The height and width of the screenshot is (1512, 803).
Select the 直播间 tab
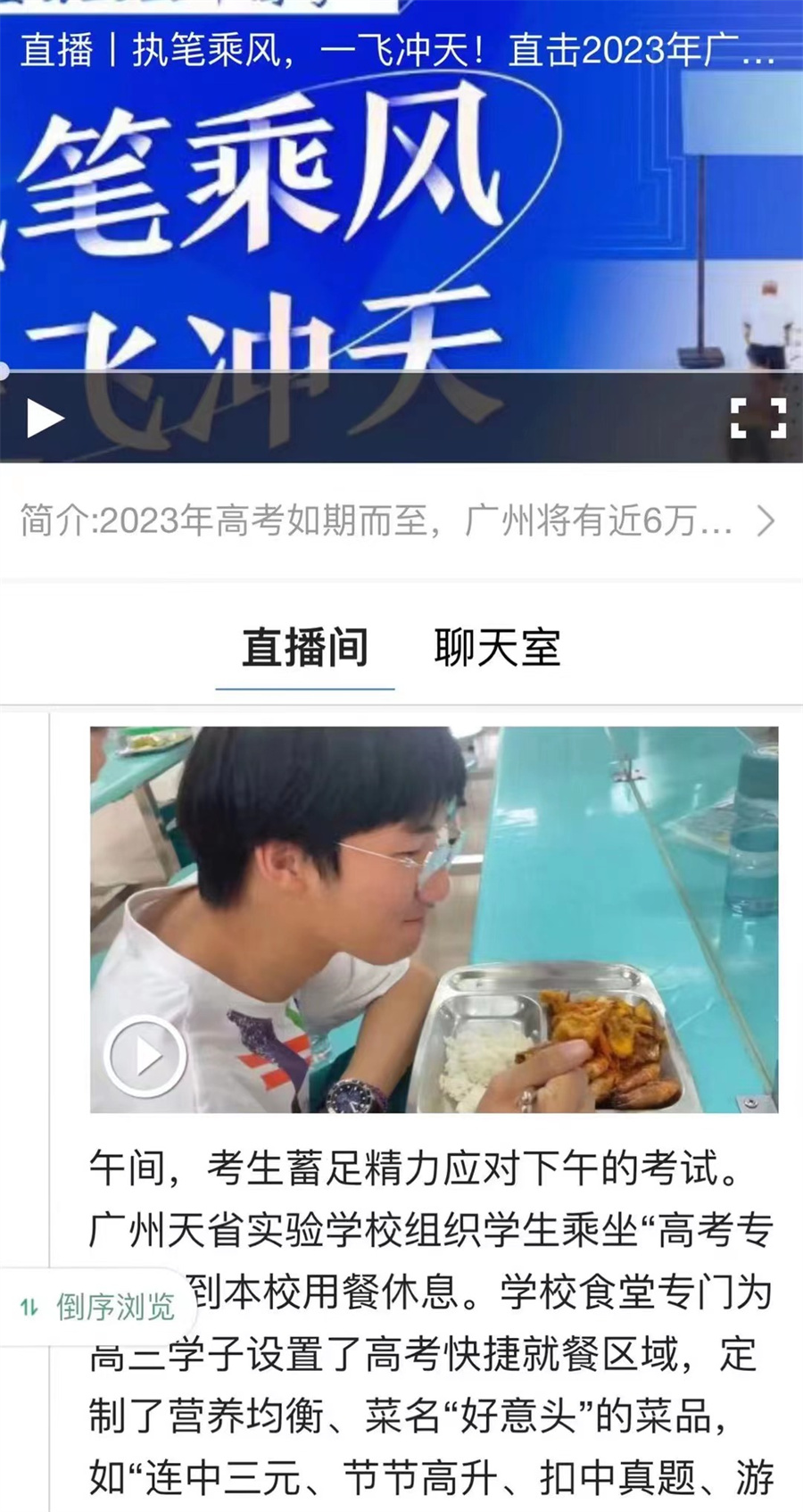click(305, 648)
